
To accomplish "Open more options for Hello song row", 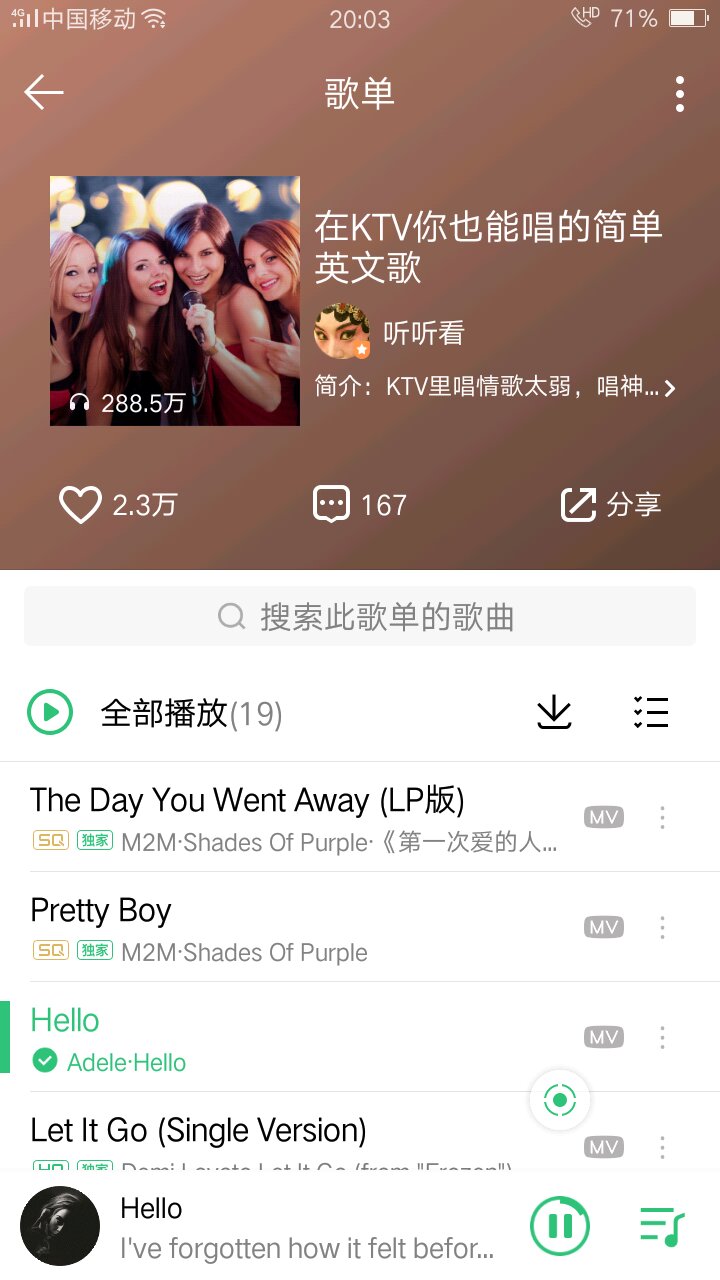I will (662, 1037).
